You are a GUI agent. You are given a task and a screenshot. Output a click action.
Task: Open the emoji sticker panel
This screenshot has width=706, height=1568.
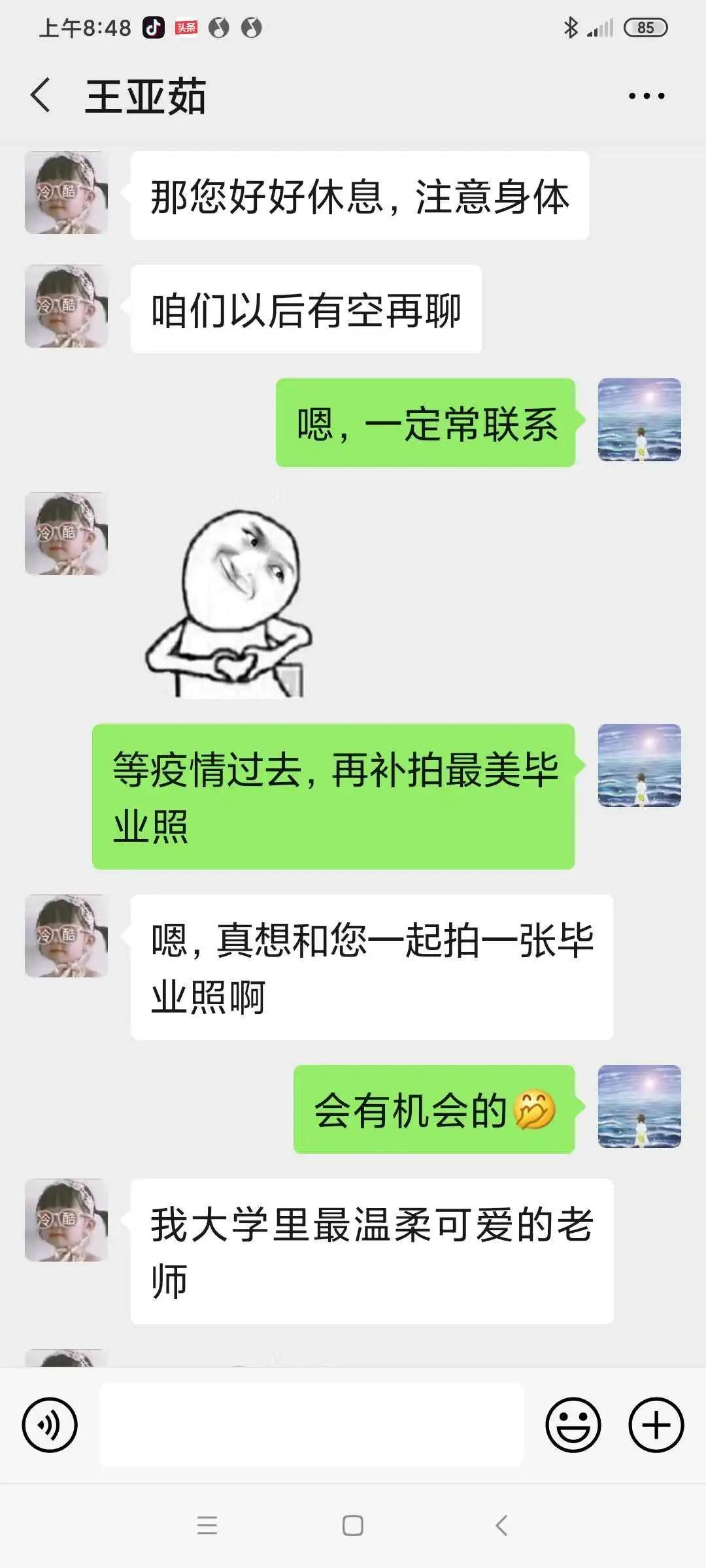[x=573, y=1425]
